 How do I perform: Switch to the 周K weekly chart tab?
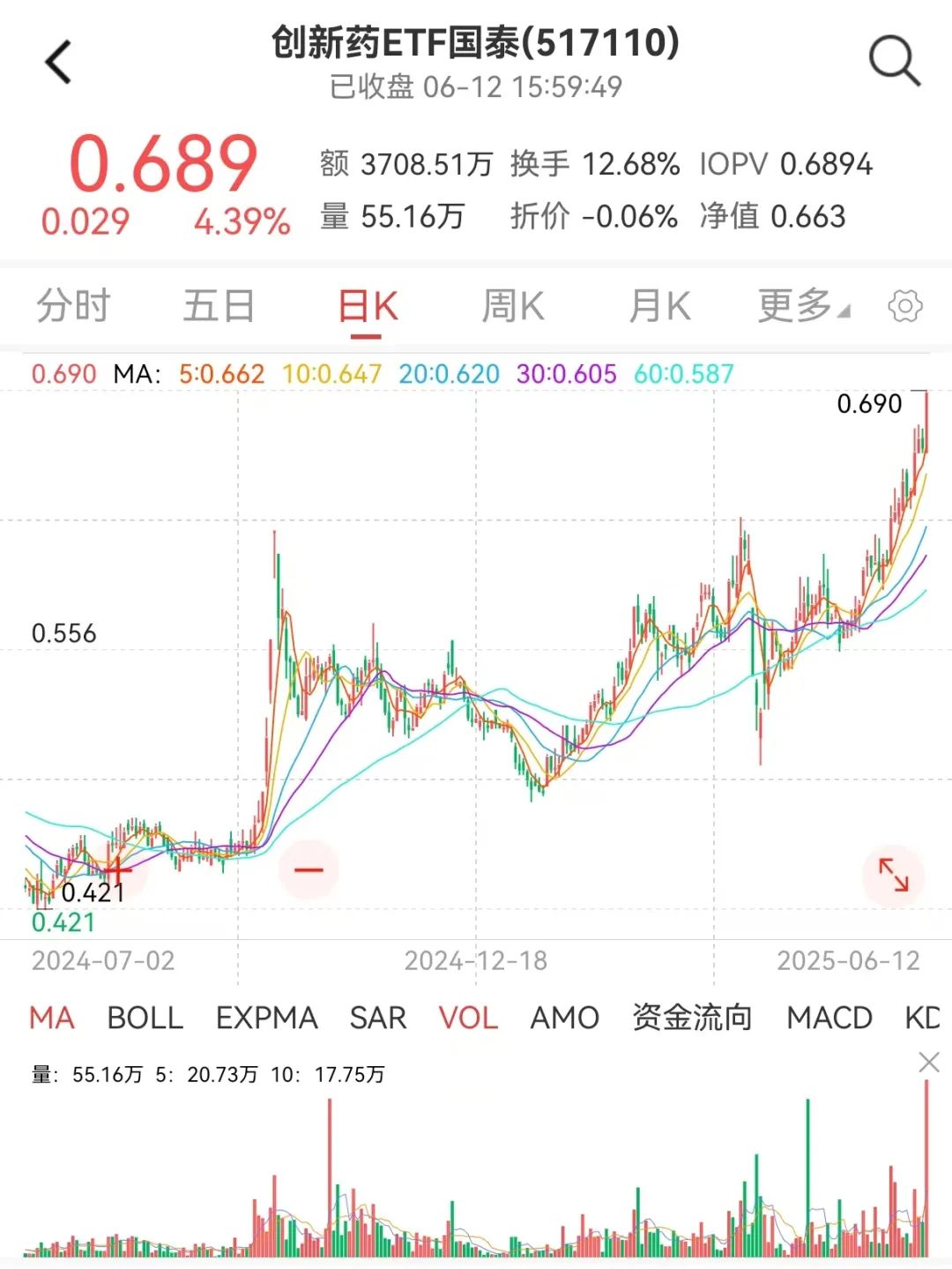coord(514,305)
